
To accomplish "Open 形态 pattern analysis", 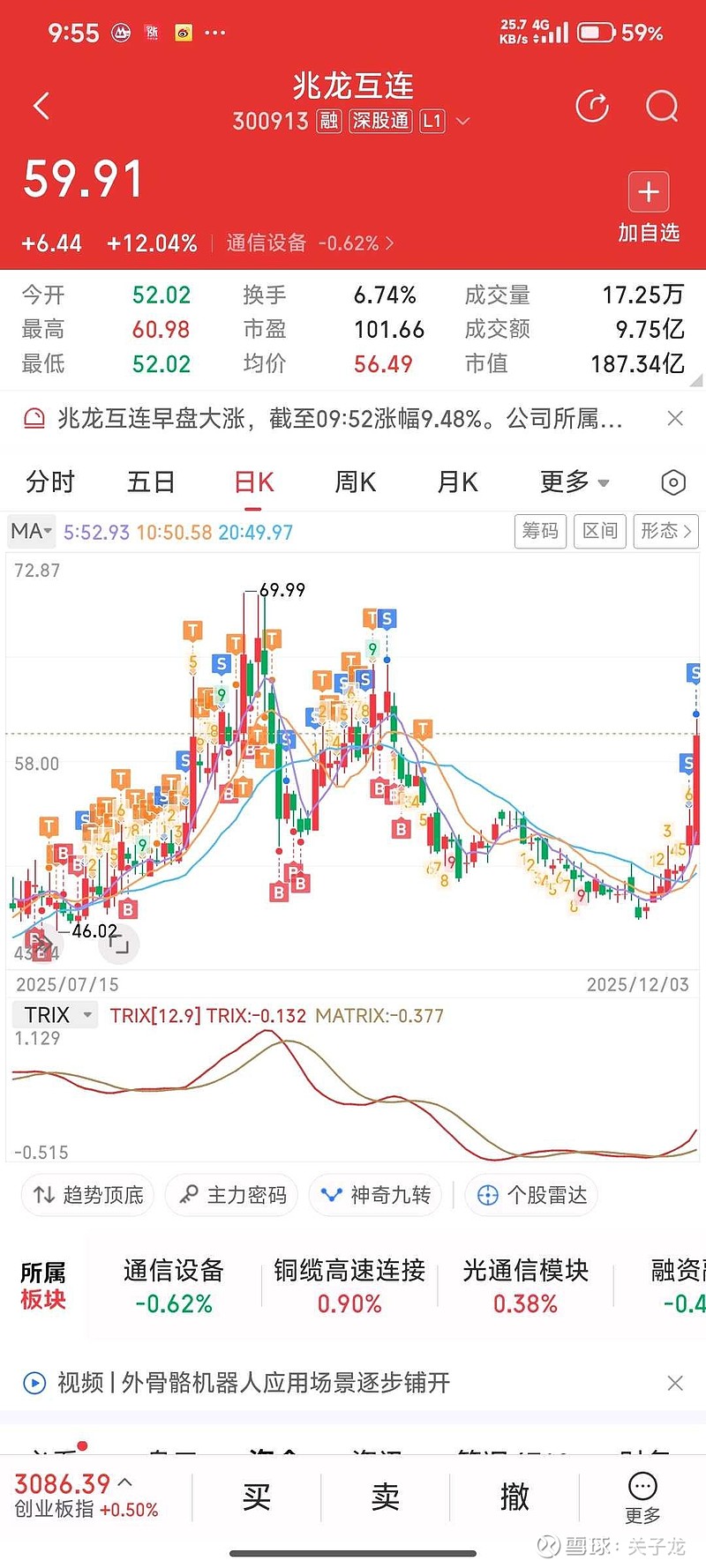I will [665, 531].
